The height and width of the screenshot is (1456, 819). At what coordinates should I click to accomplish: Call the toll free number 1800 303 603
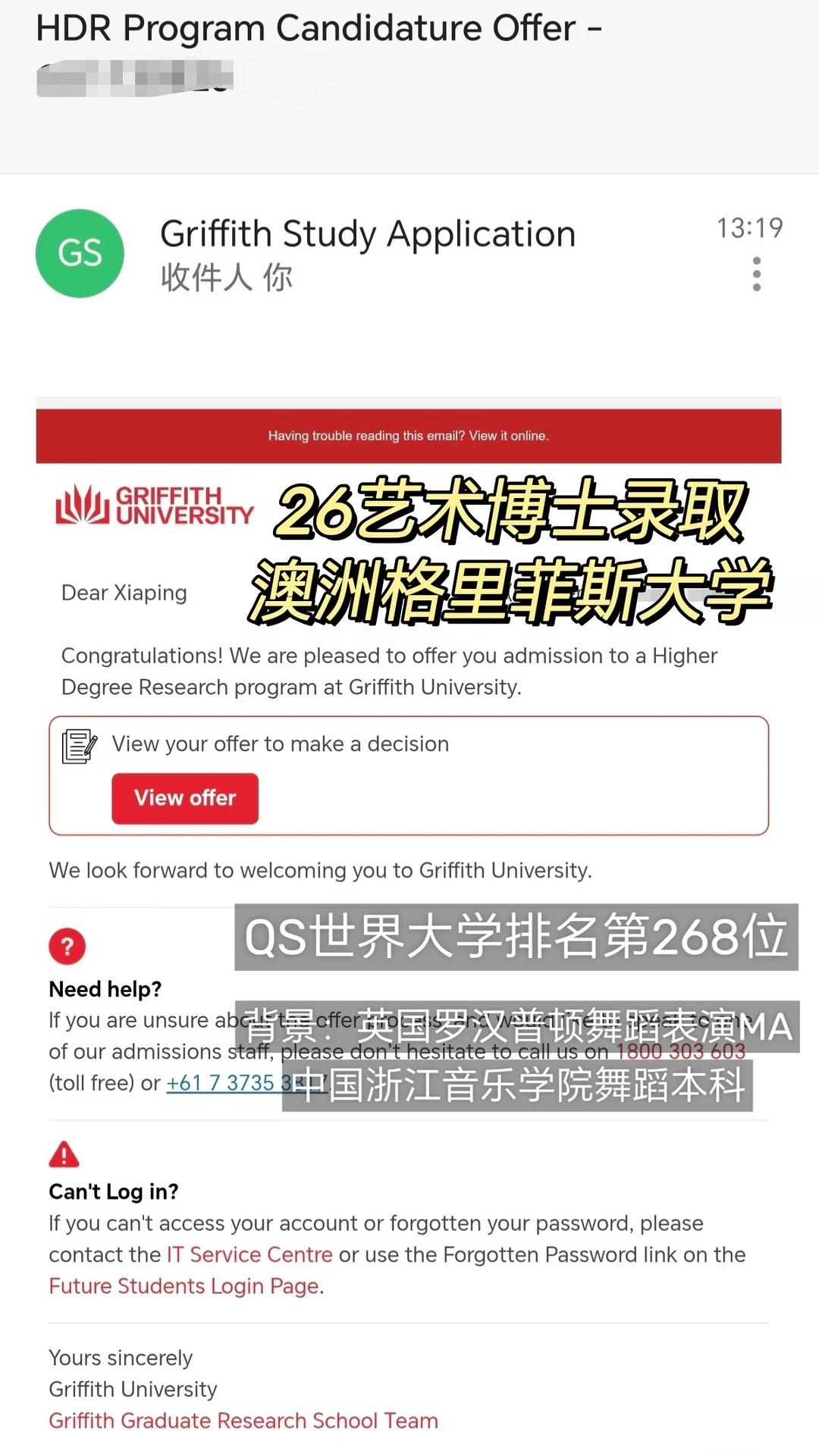[680, 1051]
